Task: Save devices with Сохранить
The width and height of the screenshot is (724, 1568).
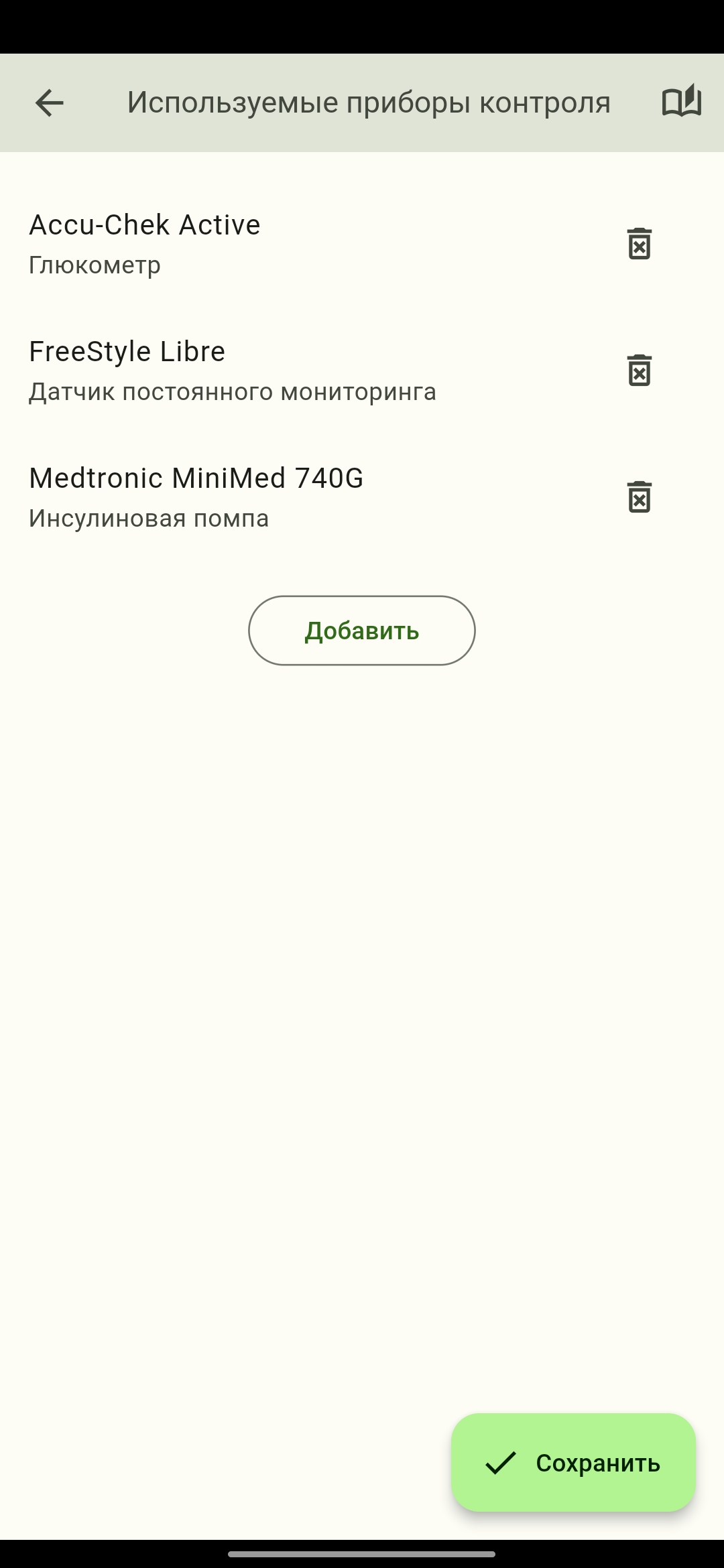Action: (573, 1463)
